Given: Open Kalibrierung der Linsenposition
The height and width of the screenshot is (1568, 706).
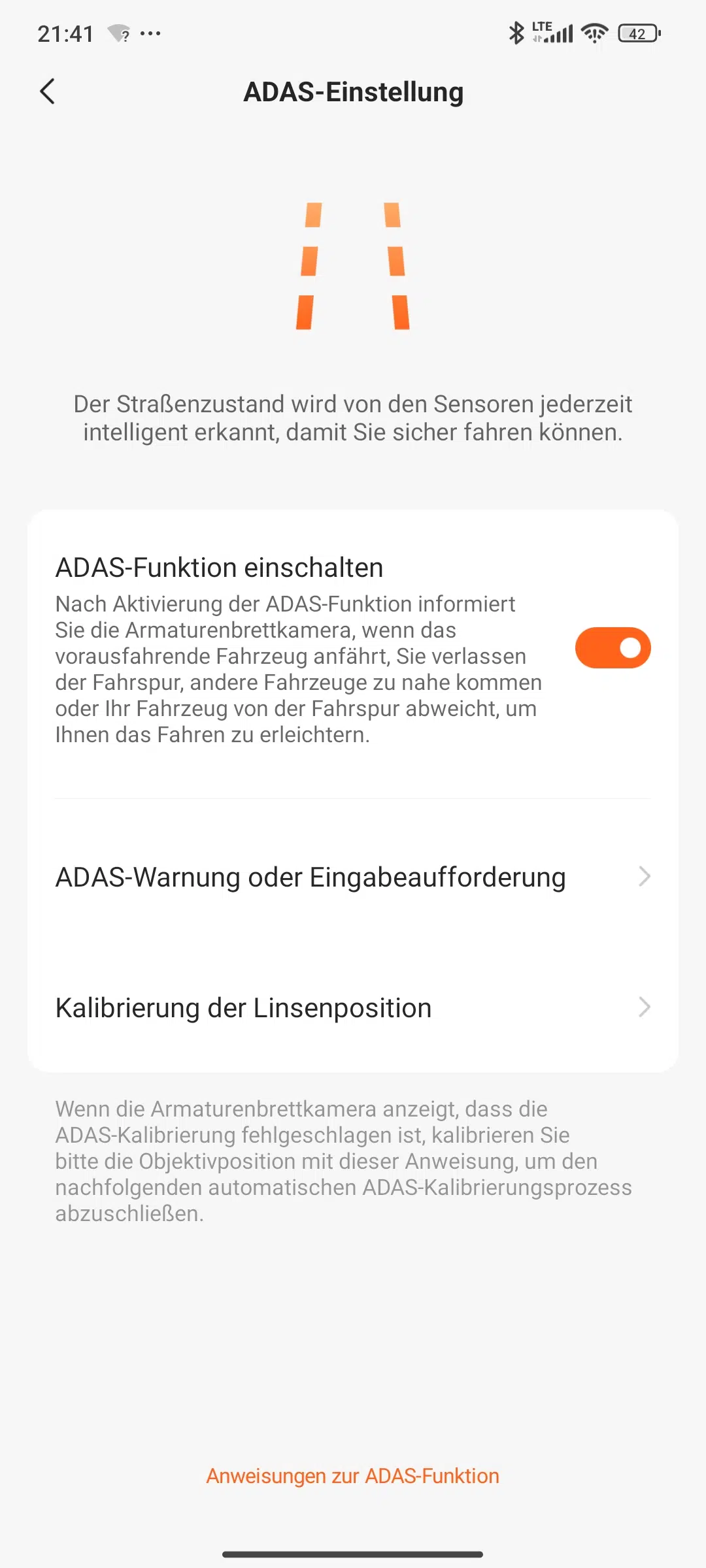Looking at the screenshot, I should point(353,1007).
